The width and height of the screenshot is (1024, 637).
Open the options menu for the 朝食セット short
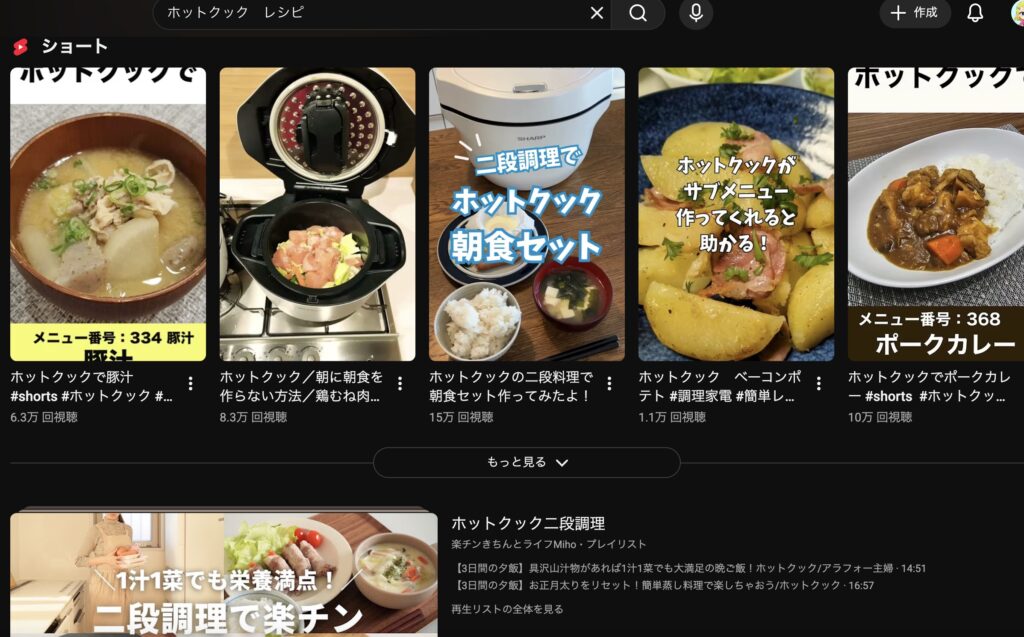(x=609, y=384)
